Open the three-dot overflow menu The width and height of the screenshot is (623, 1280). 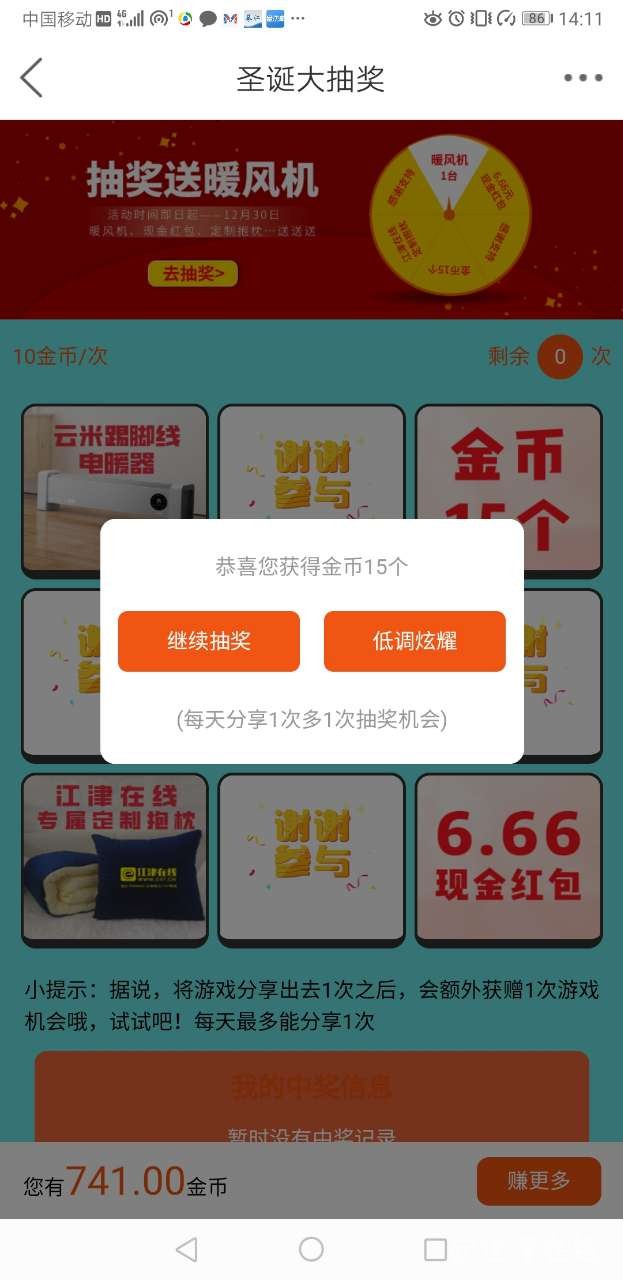(x=583, y=78)
